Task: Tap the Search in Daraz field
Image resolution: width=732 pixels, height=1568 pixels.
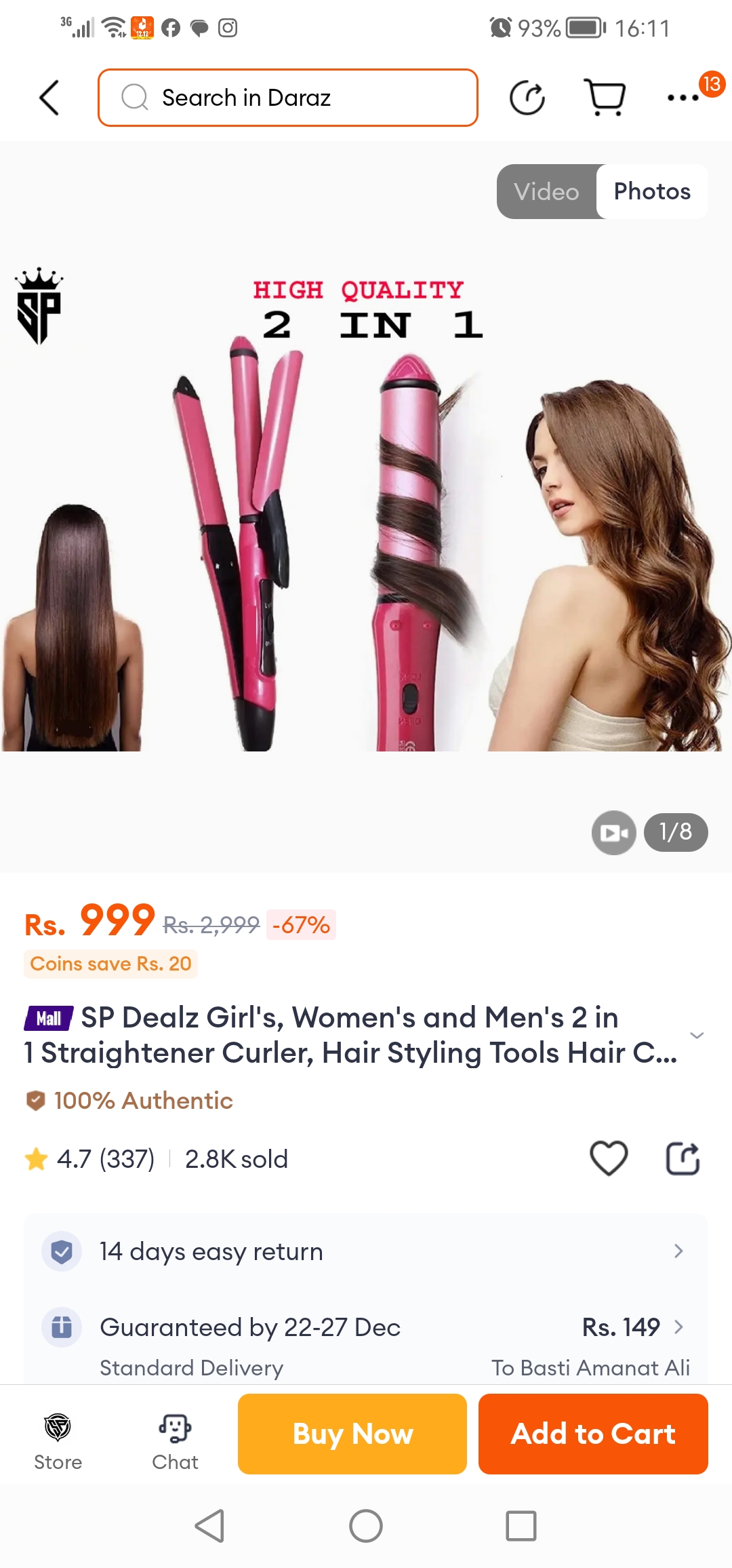Action: 288,98
